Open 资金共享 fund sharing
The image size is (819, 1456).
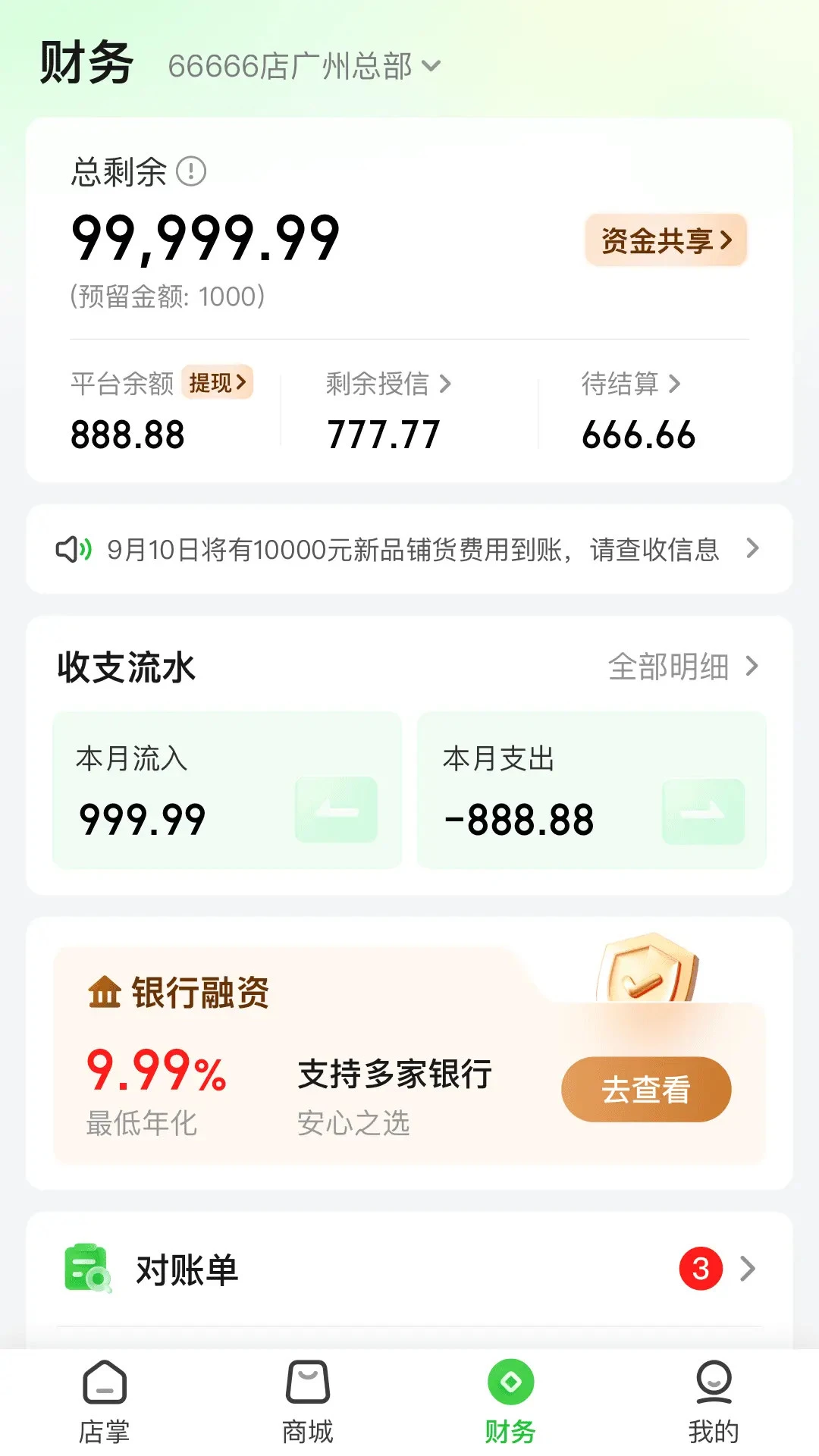(x=666, y=240)
